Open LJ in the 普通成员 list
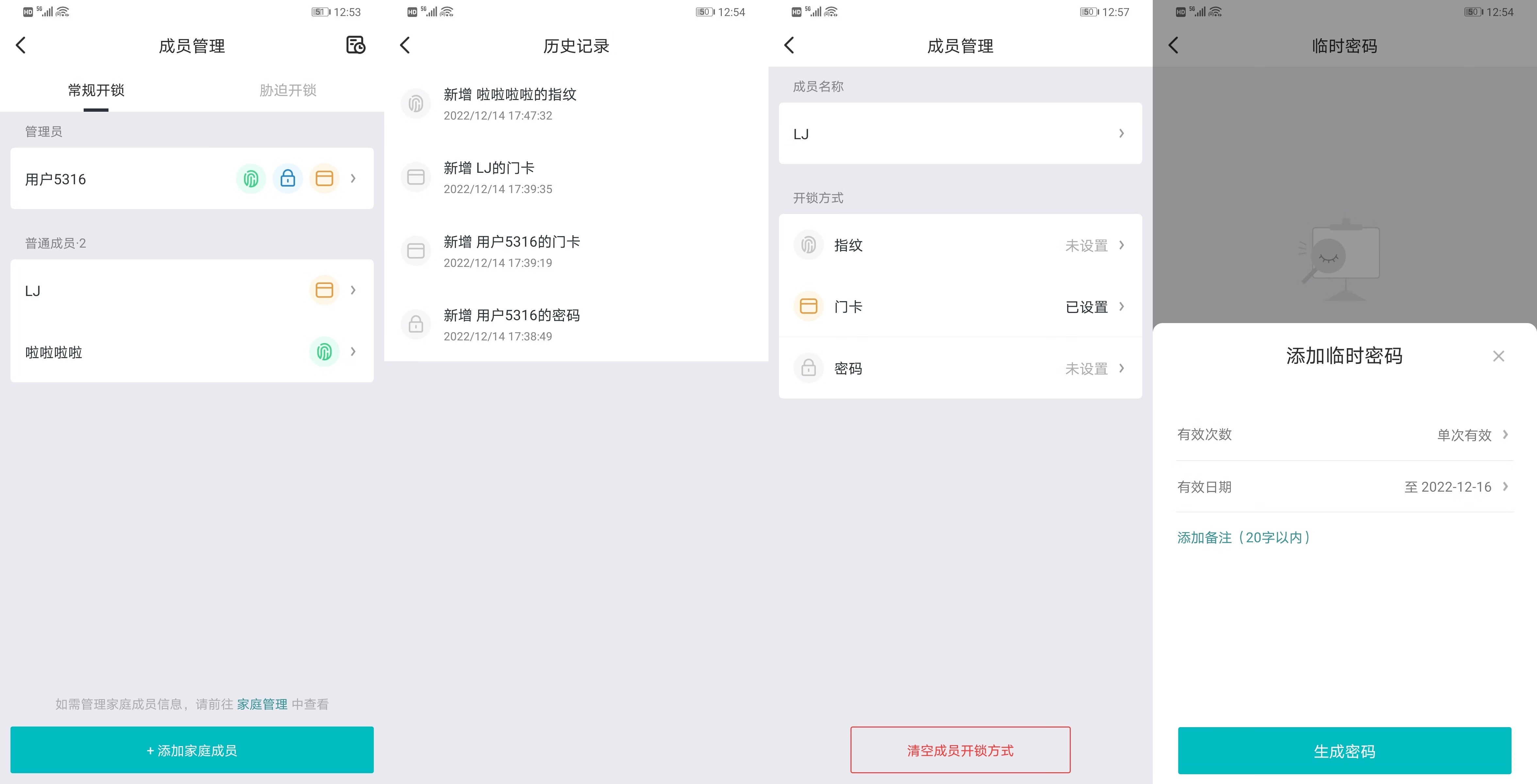This screenshot has height=784, width=1537. [191, 290]
